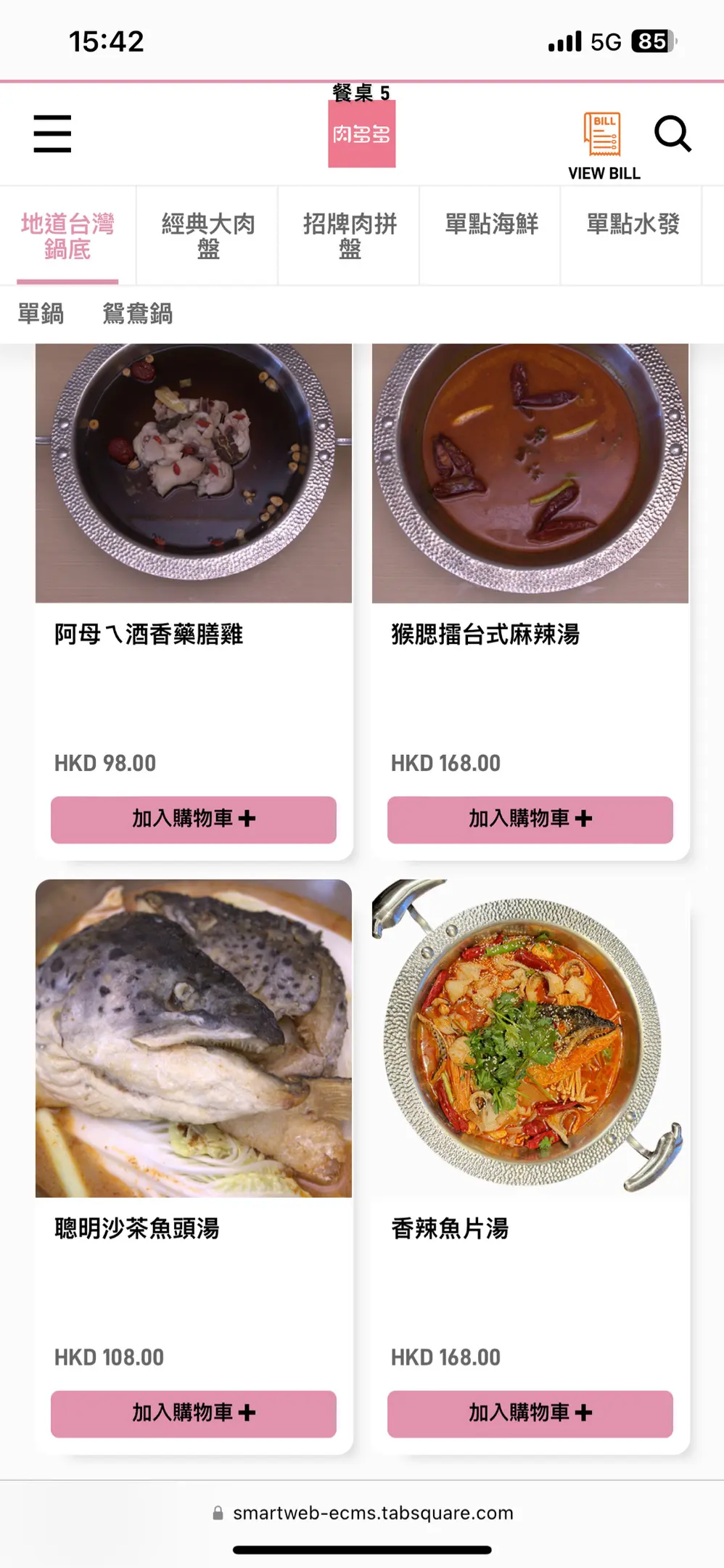Open 聰明沙茶魚頭湯 dish photo
The image size is (724, 1568).
click(x=194, y=1038)
